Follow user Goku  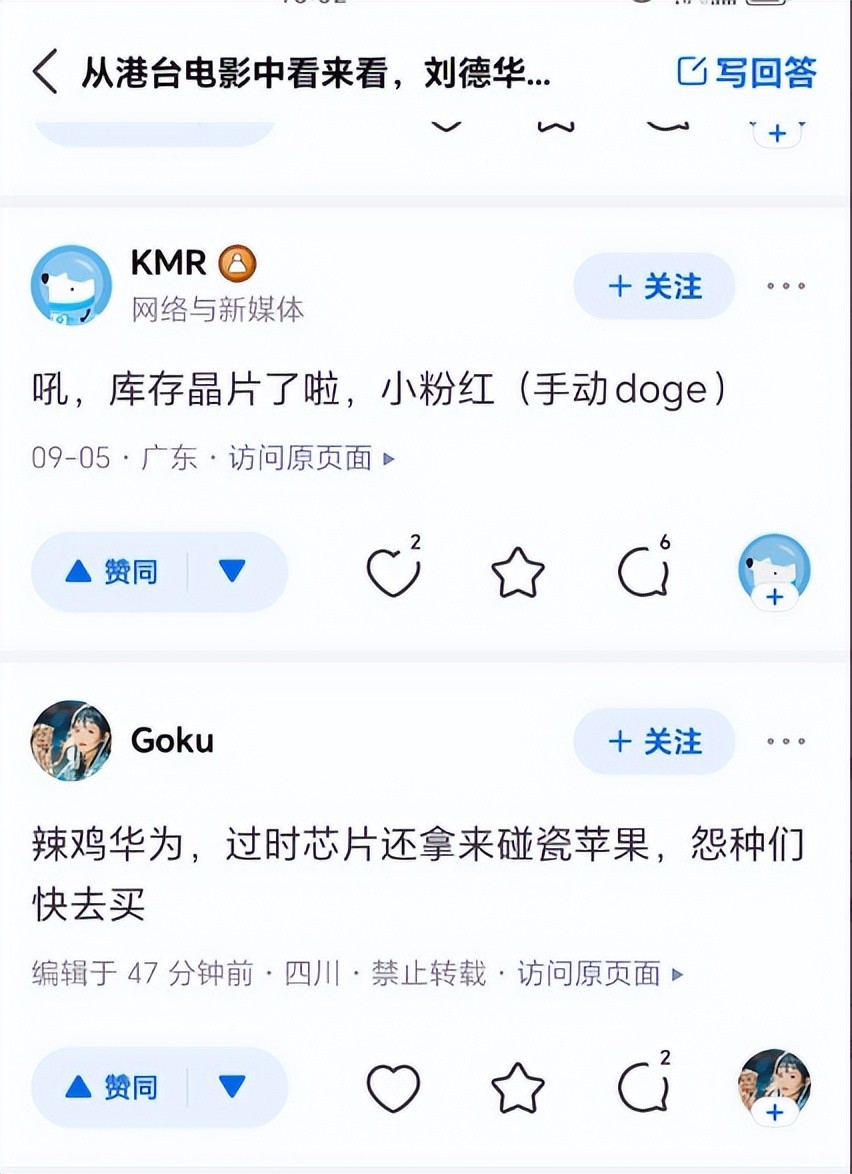[x=654, y=742]
